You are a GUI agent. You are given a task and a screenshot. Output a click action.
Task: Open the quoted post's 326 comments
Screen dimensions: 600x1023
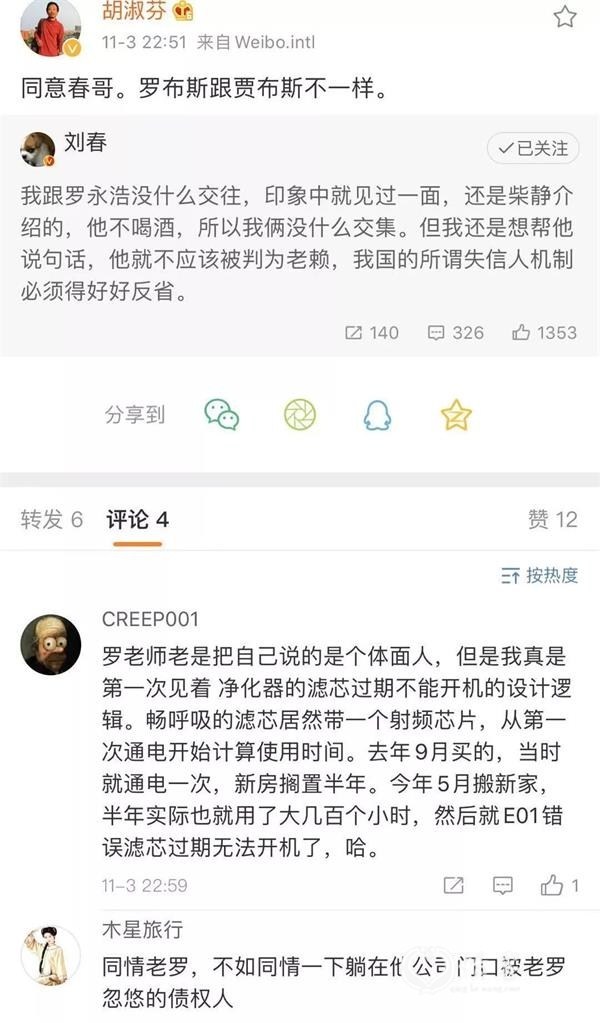point(456,332)
